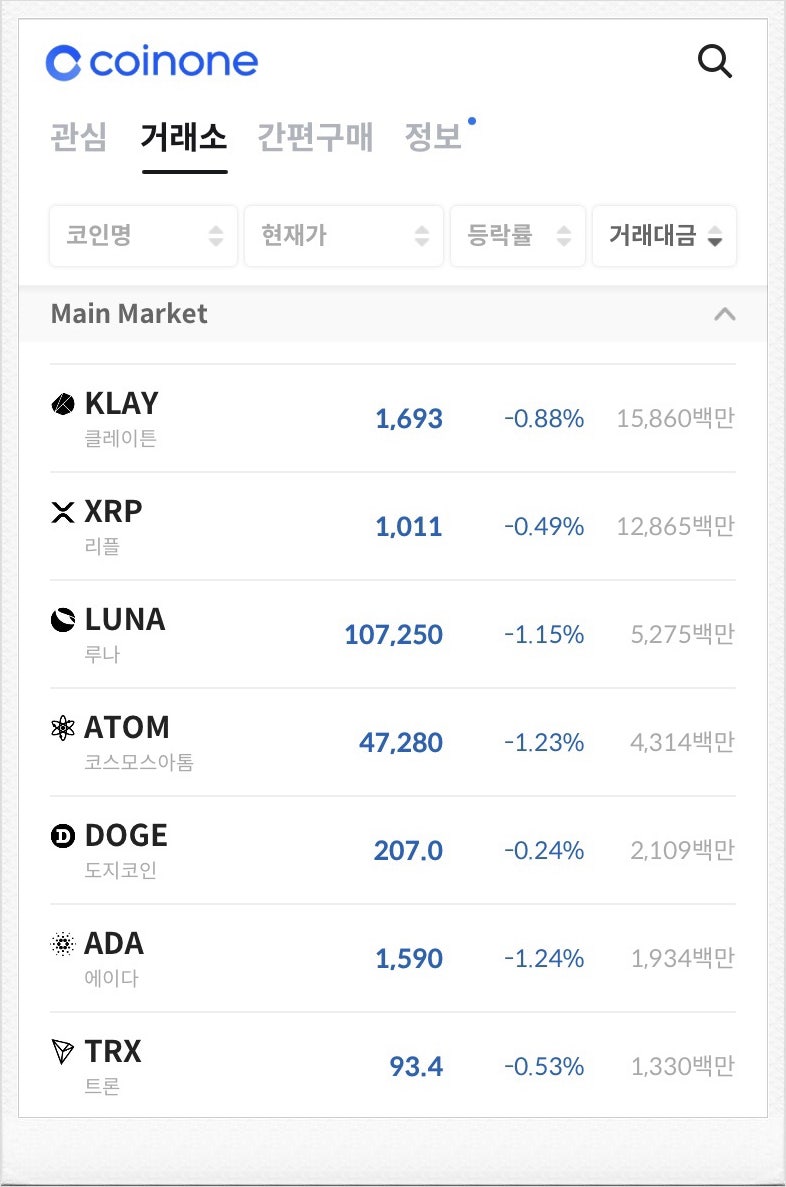This screenshot has height=1187, width=786.
Task: Select the TRX Tron coin icon
Action: pos(63,1051)
